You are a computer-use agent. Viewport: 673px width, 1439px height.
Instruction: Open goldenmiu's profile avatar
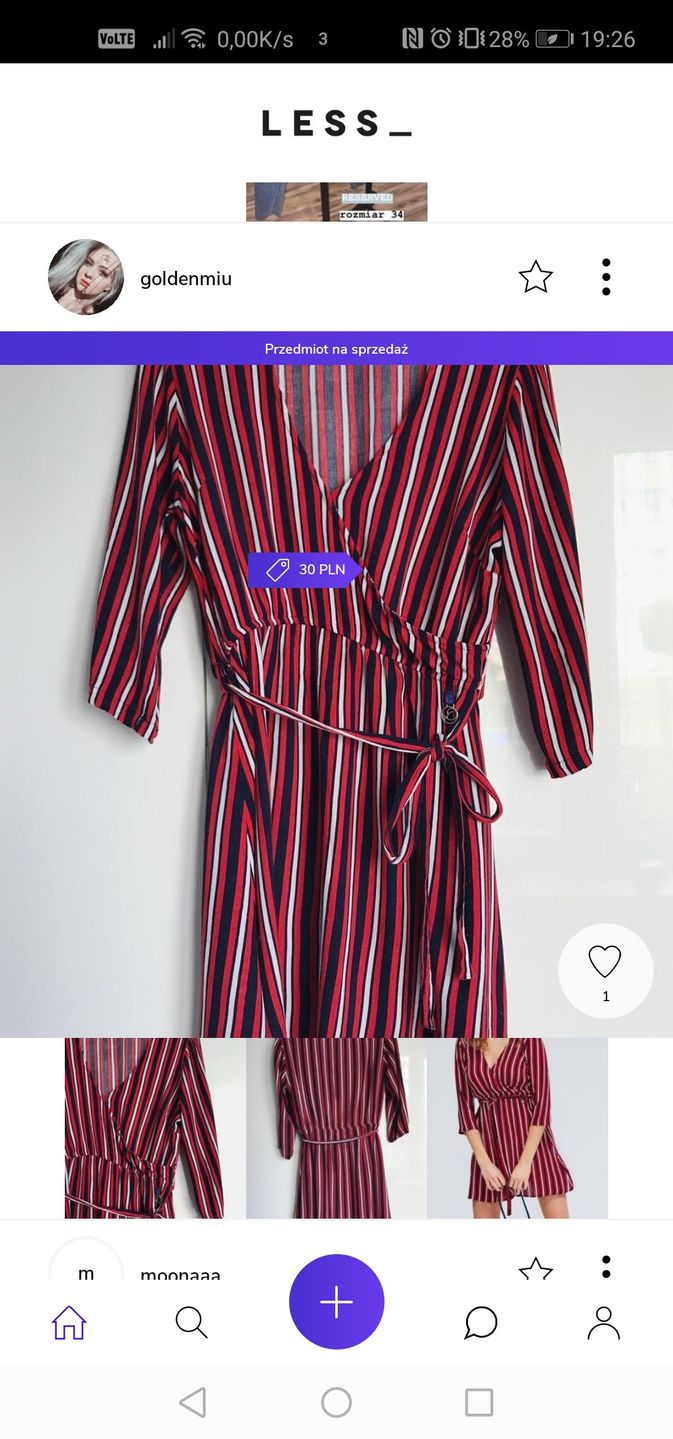tap(86, 277)
